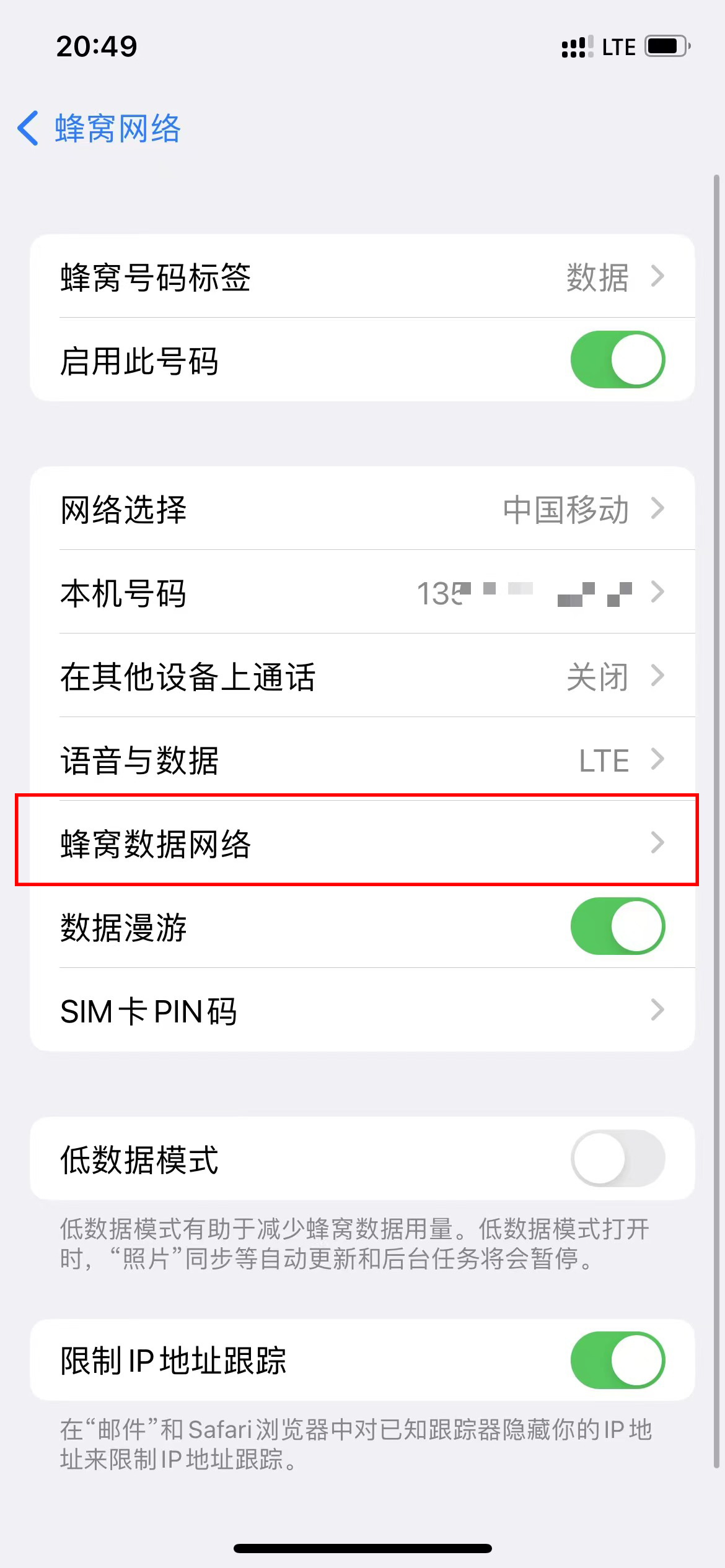Disable 限制IP地址跟踪 switch
Viewport: 725px width, 1568px height.
click(x=617, y=1361)
